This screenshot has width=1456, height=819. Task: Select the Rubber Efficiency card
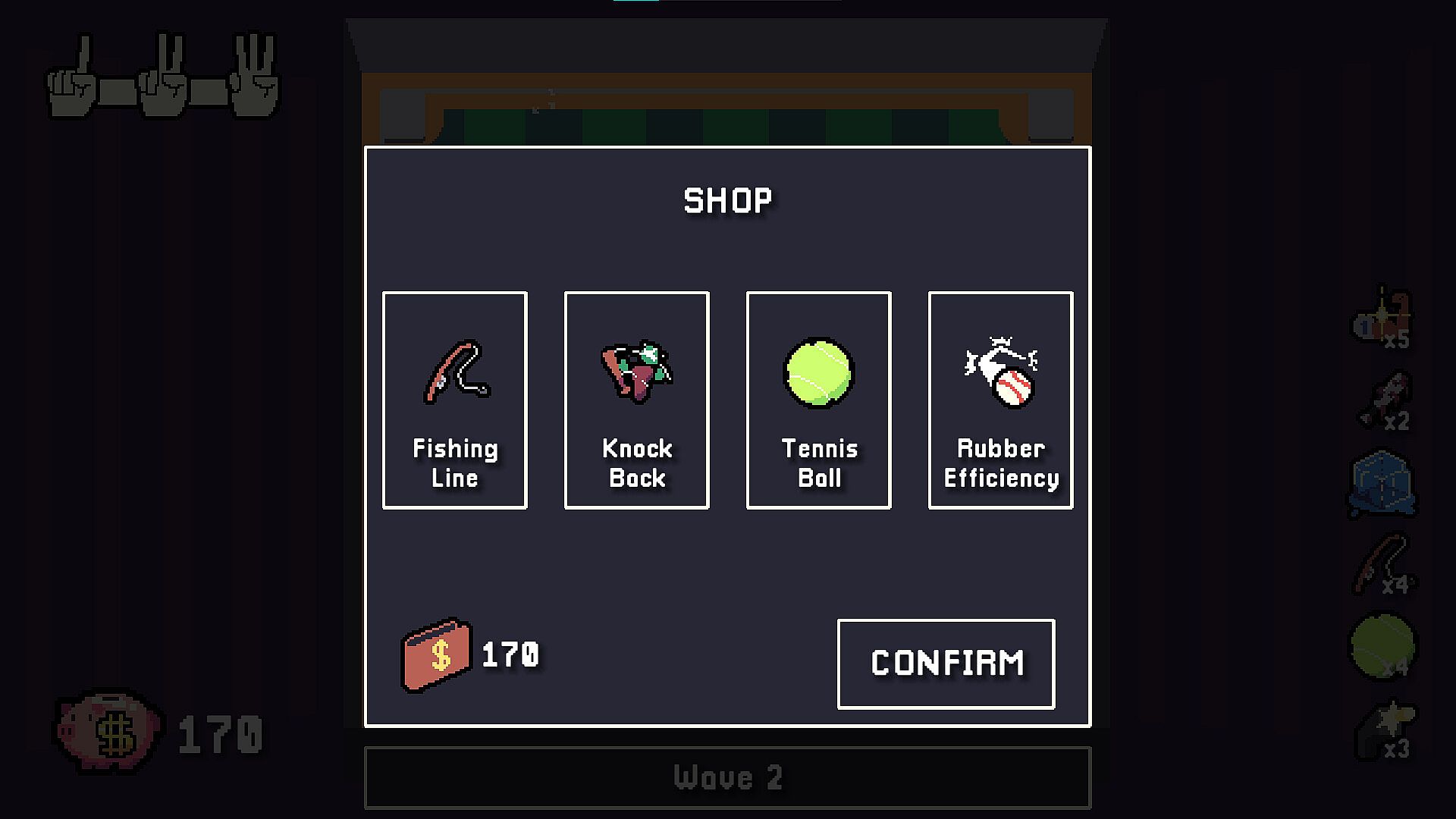point(1000,400)
